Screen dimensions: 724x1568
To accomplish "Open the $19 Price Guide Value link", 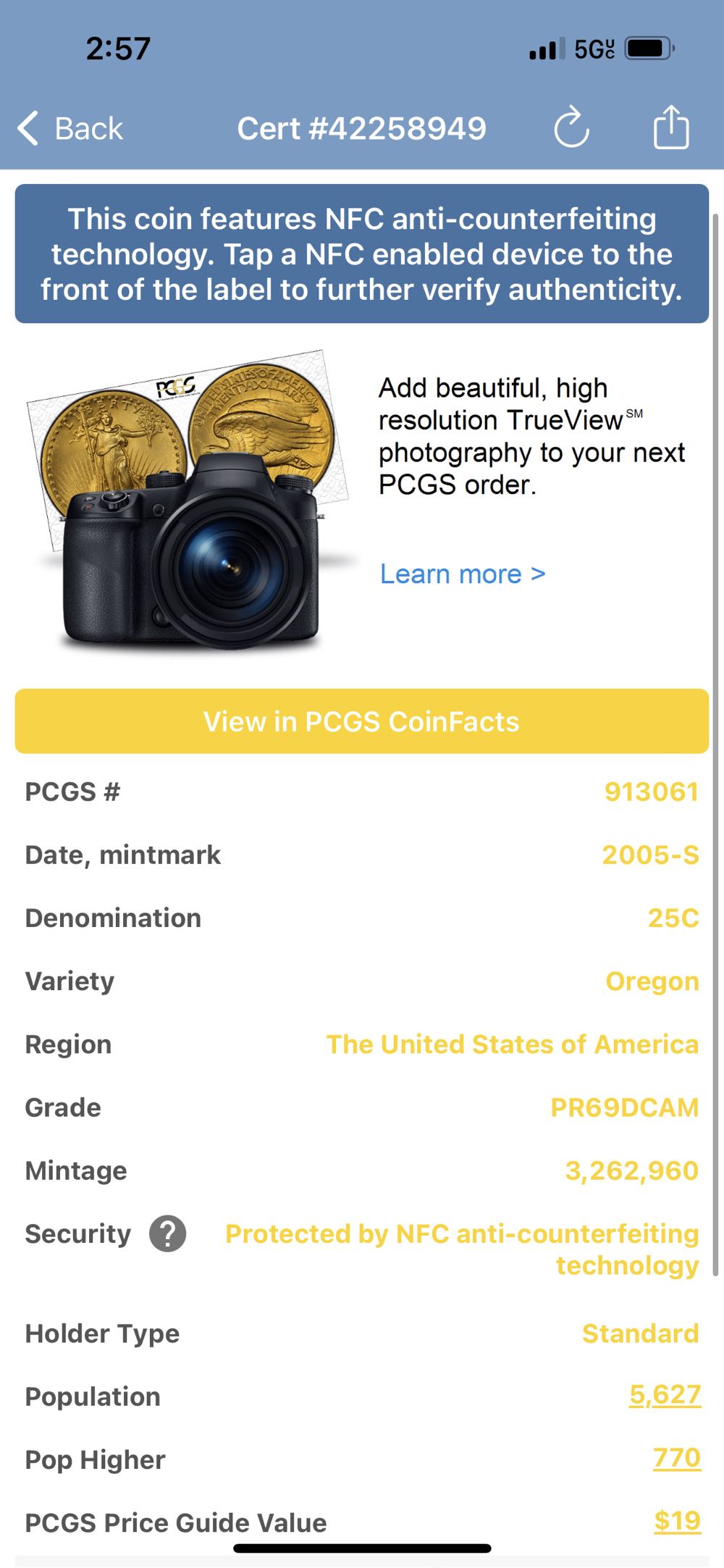I will (x=677, y=1520).
